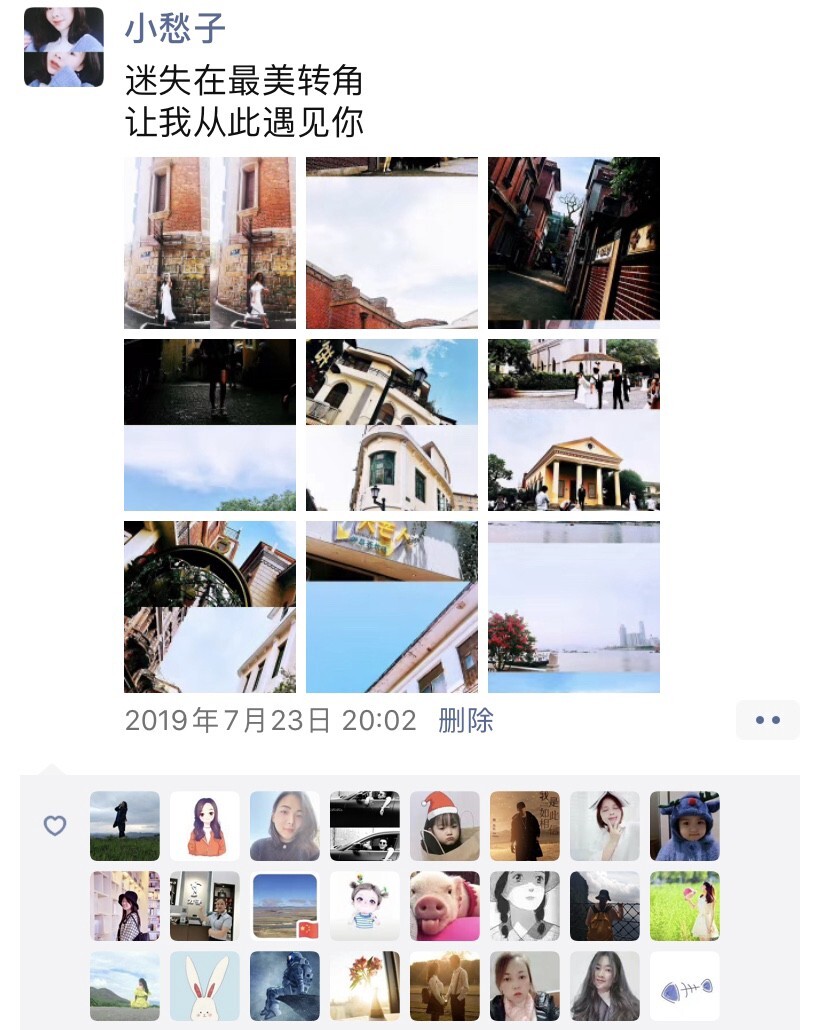Tap the username 小愁子
This screenshot has height=1030, width=826.
[x=175, y=29]
